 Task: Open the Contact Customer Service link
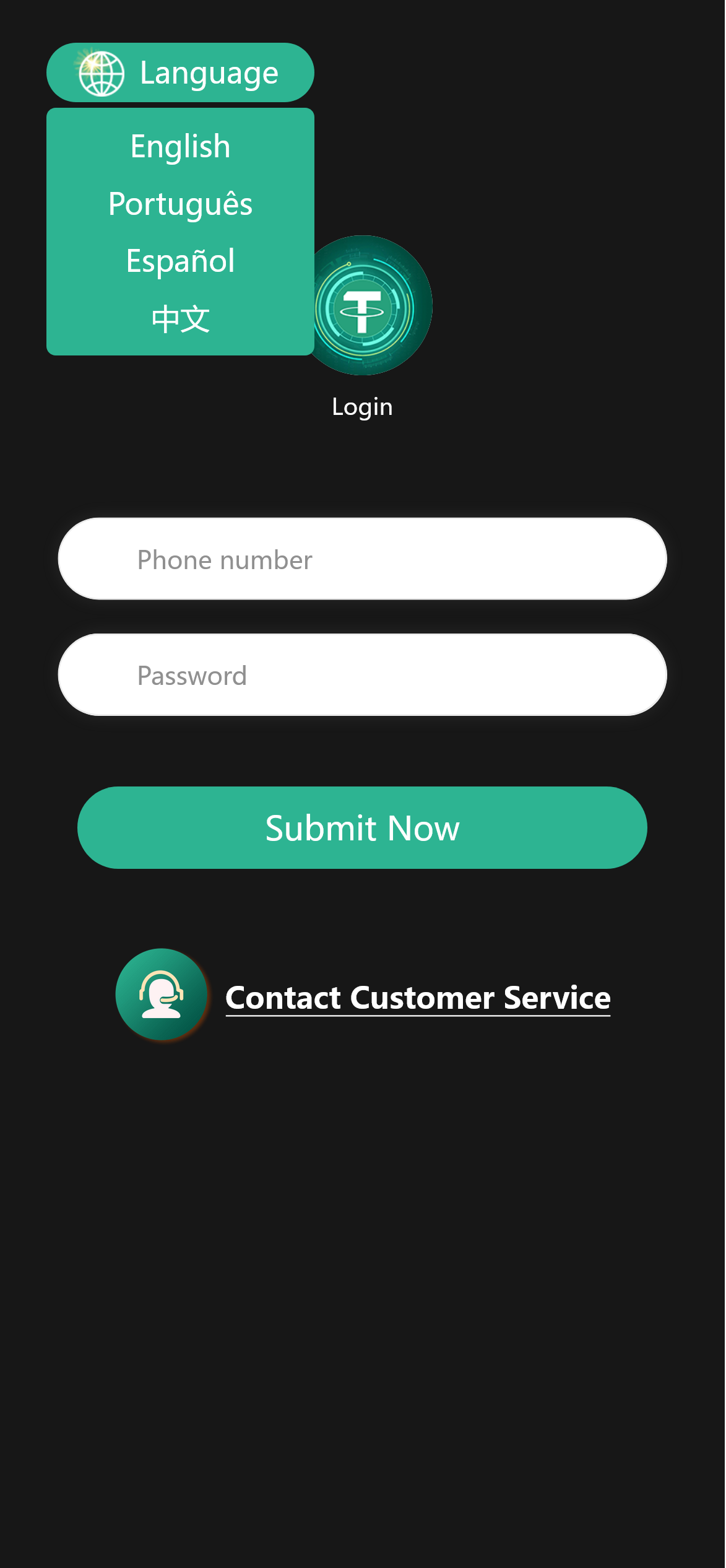coord(417,998)
